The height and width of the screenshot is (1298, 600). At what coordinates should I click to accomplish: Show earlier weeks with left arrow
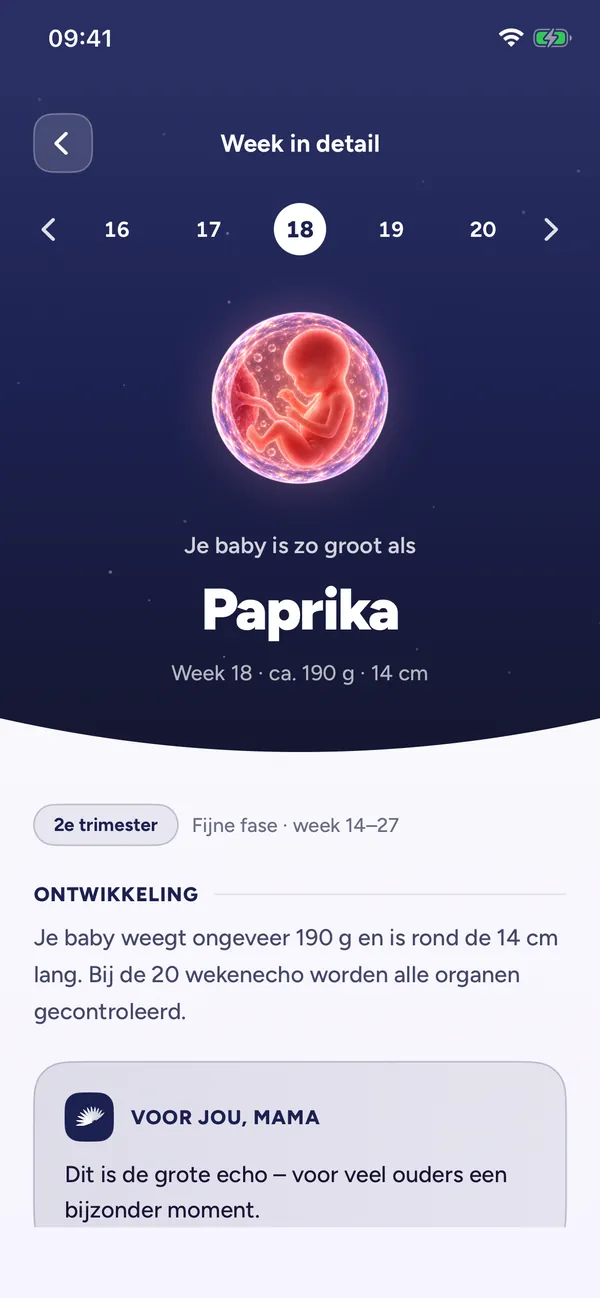click(48, 230)
